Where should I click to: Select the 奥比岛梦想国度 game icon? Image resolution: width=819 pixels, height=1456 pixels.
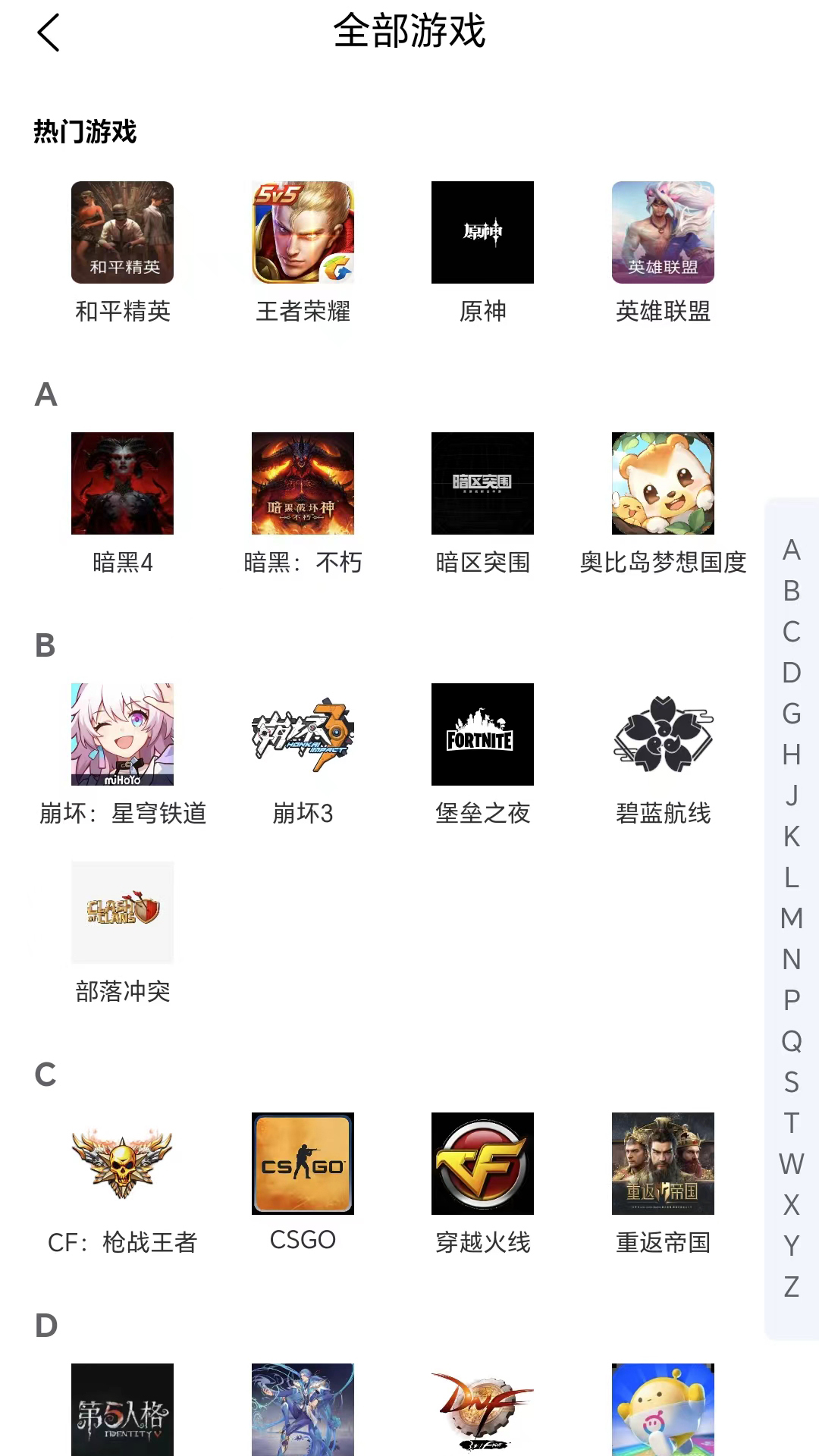[662, 484]
